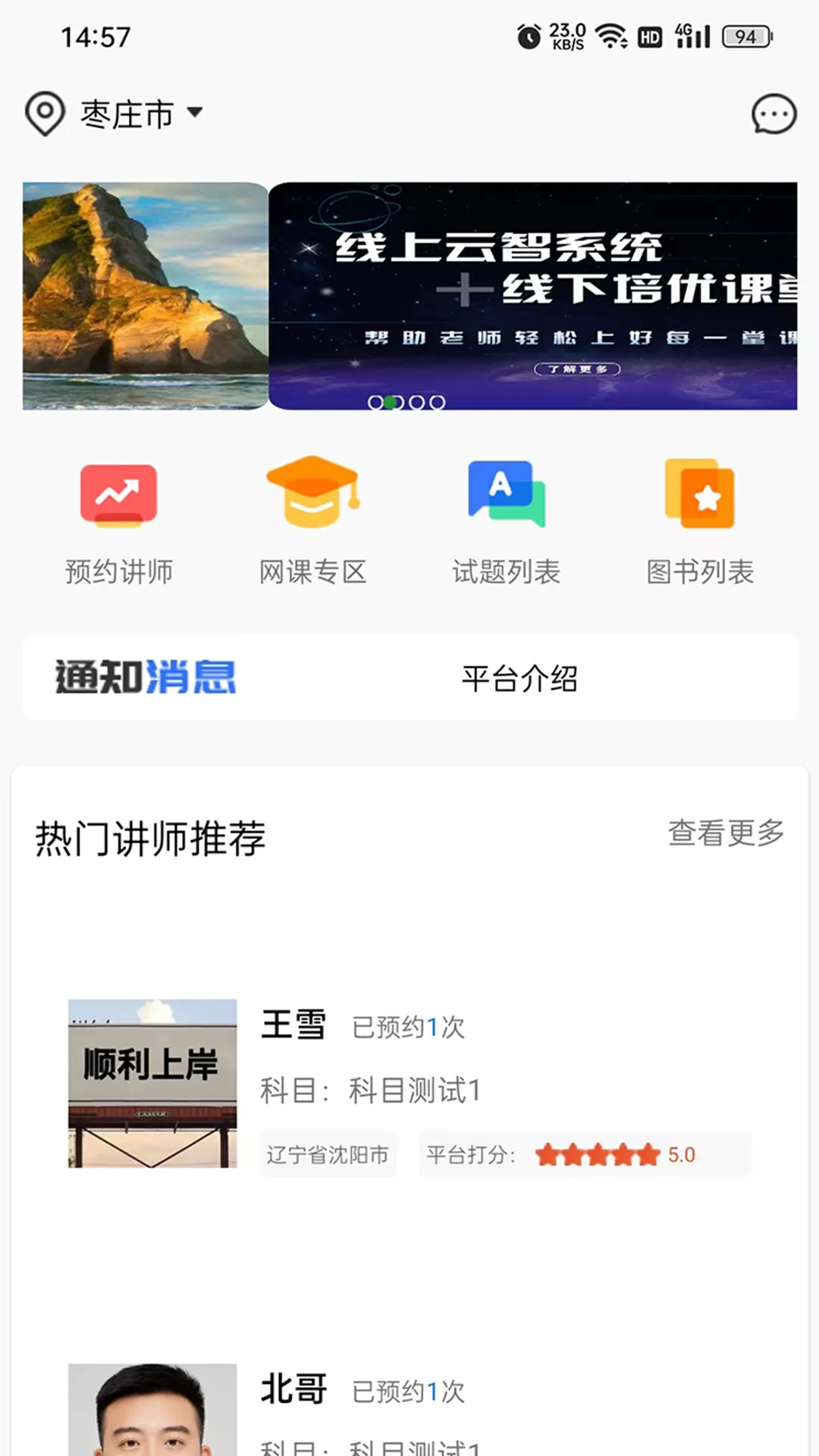Click the five-star rating for 王雪

click(x=598, y=1154)
